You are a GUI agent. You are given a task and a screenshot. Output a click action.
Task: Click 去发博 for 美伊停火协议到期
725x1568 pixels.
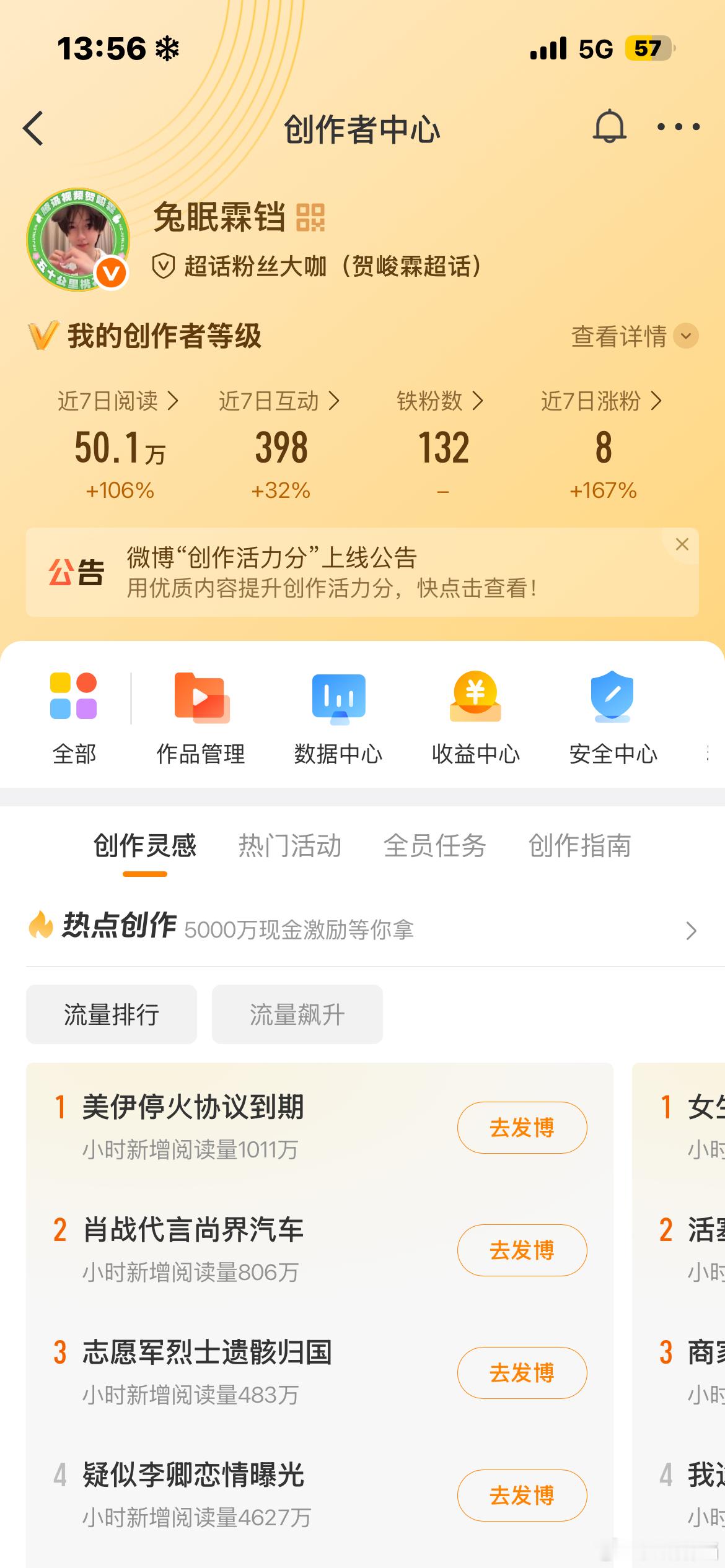(x=522, y=1127)
